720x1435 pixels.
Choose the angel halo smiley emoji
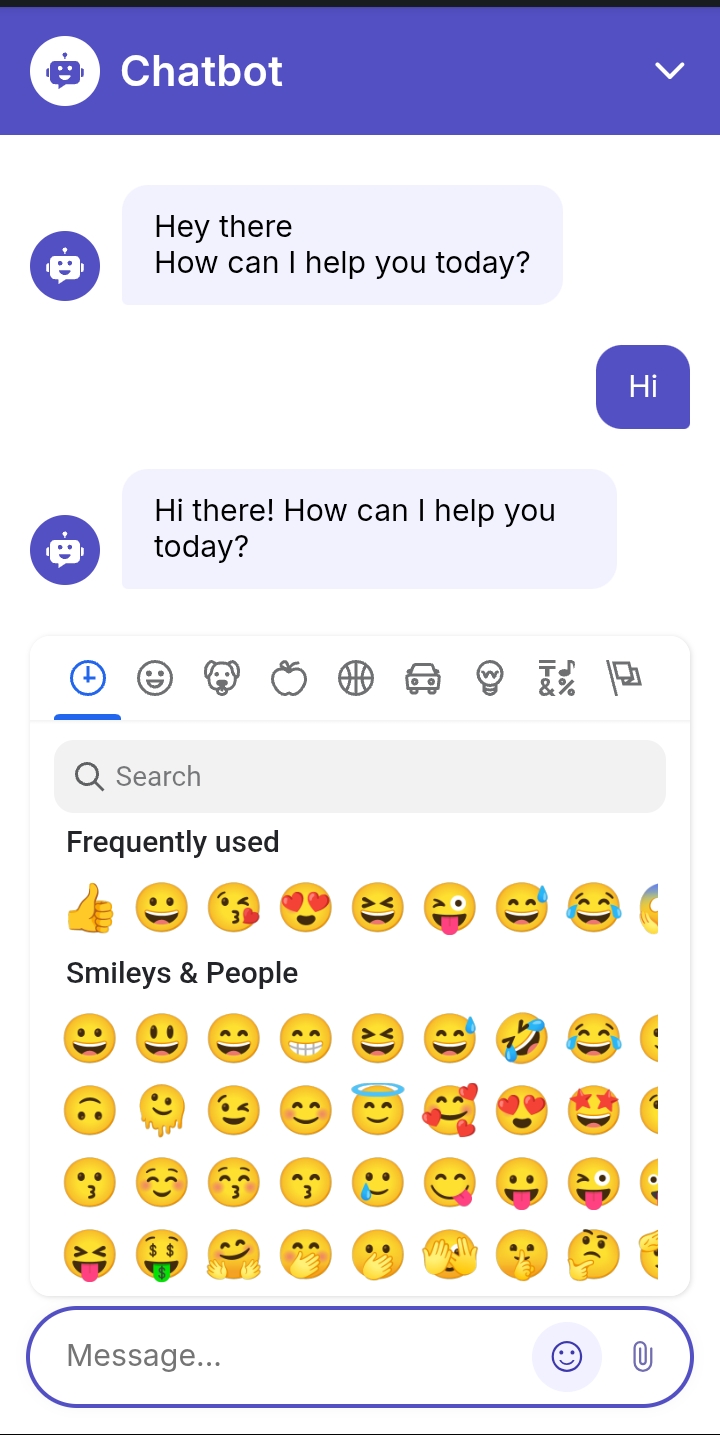[x=378, y=1110]
